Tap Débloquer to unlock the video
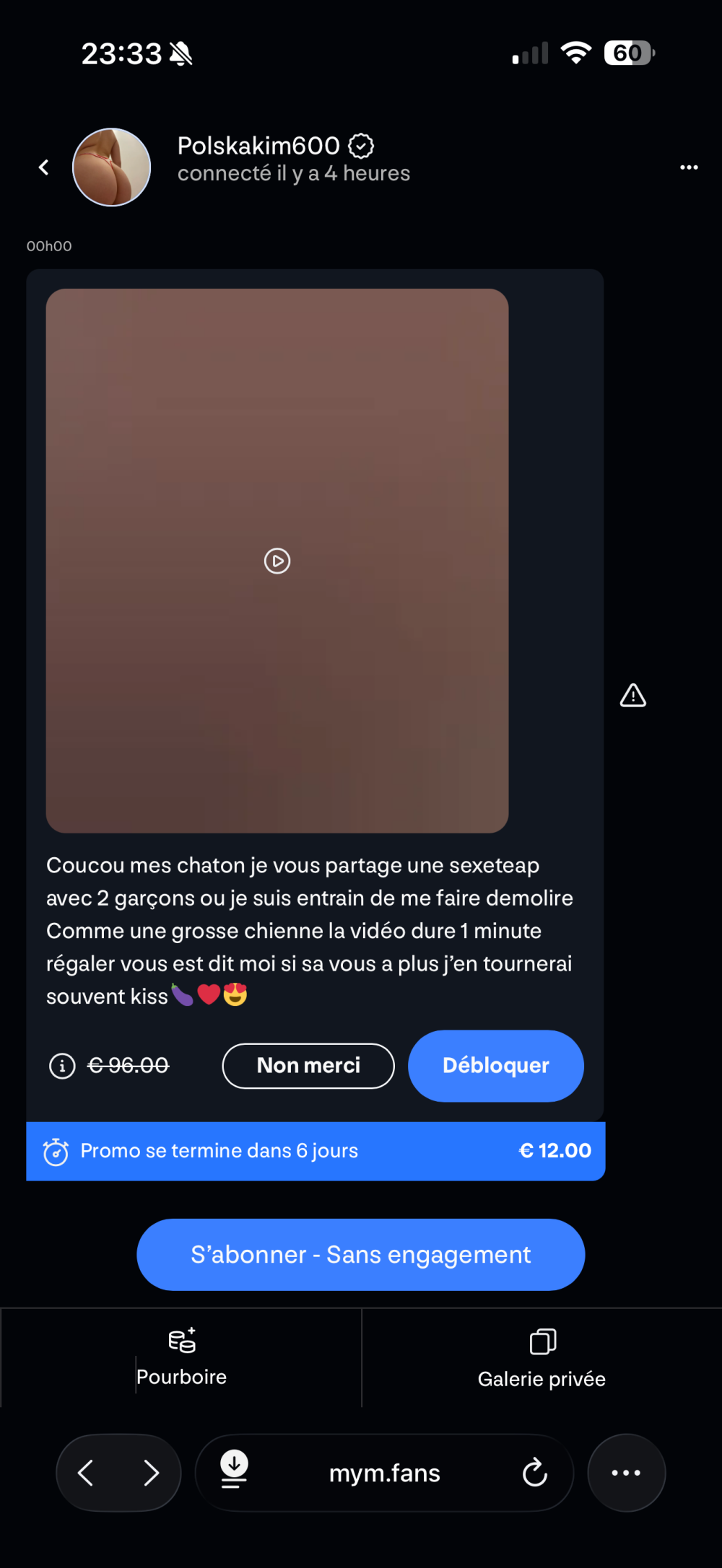This screenshot has width=722, height=1568. 495,1066
